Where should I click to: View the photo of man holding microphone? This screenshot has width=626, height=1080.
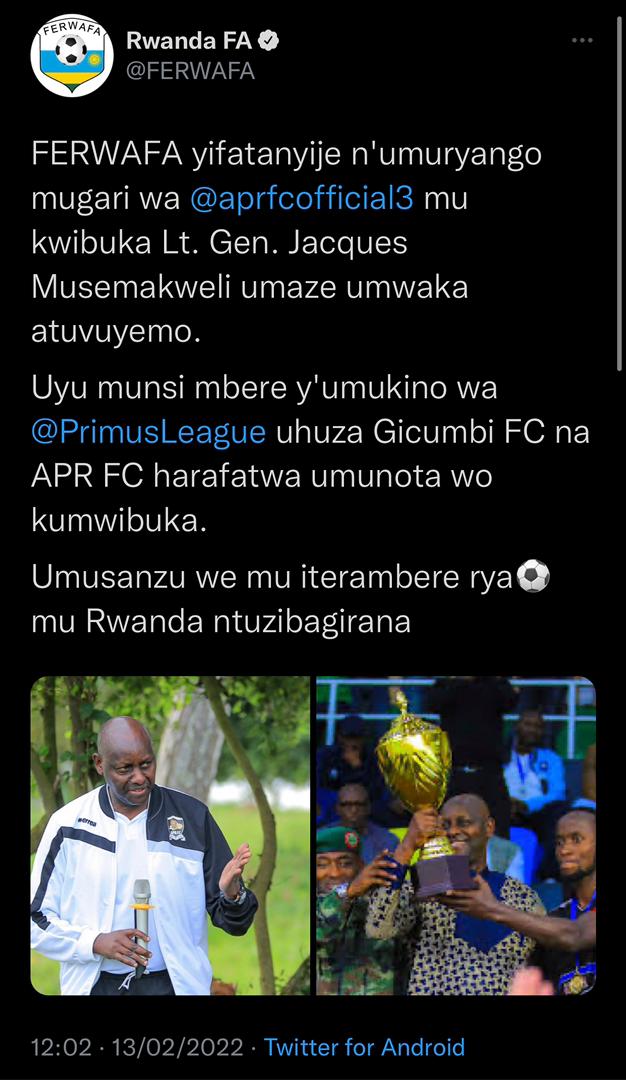pyautogui.click(x=170, y=835)
